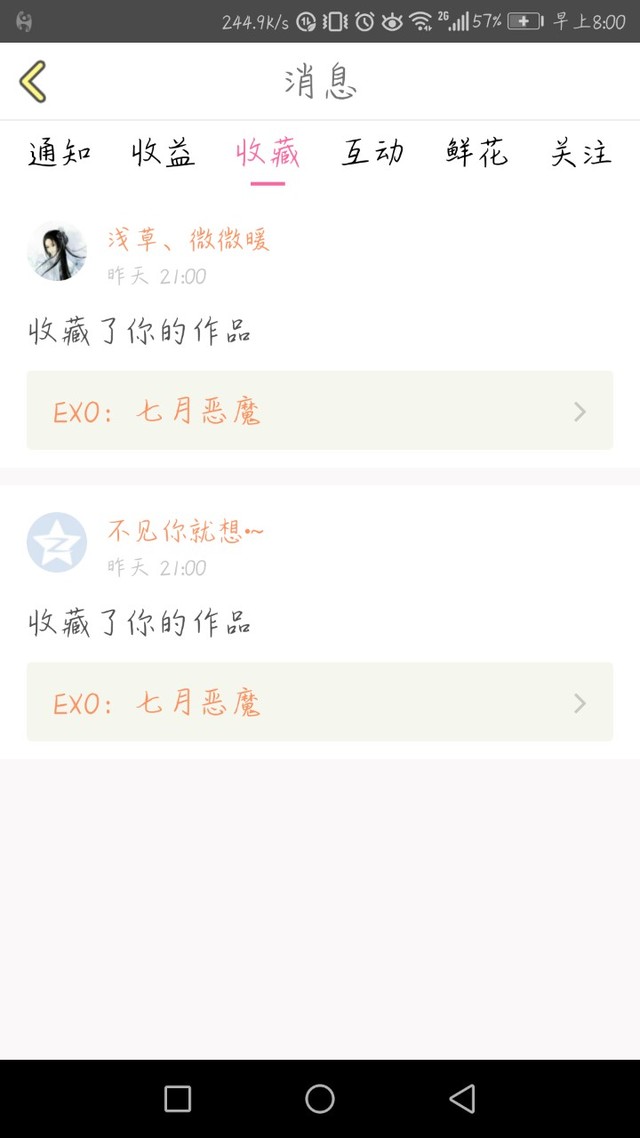Viewport: 640px width, 1138px height.
Task: Open recent apps from the navigation bar
Action: click(x=177, y=1099)
